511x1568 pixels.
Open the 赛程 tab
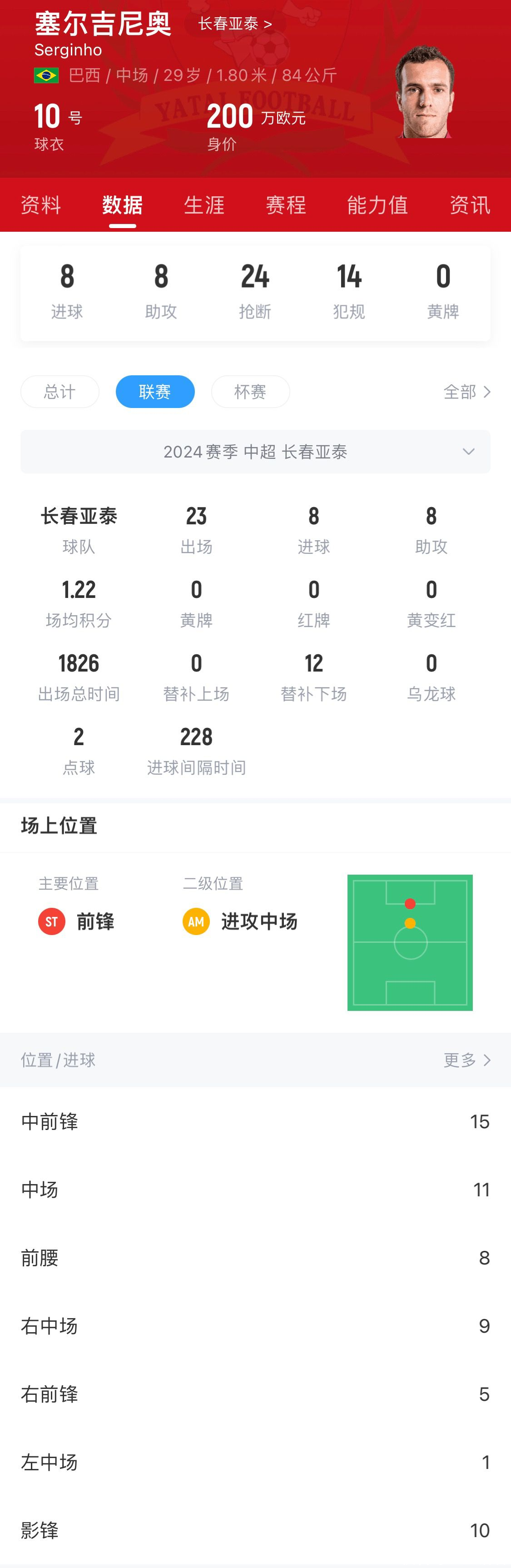tap(286, 205)
